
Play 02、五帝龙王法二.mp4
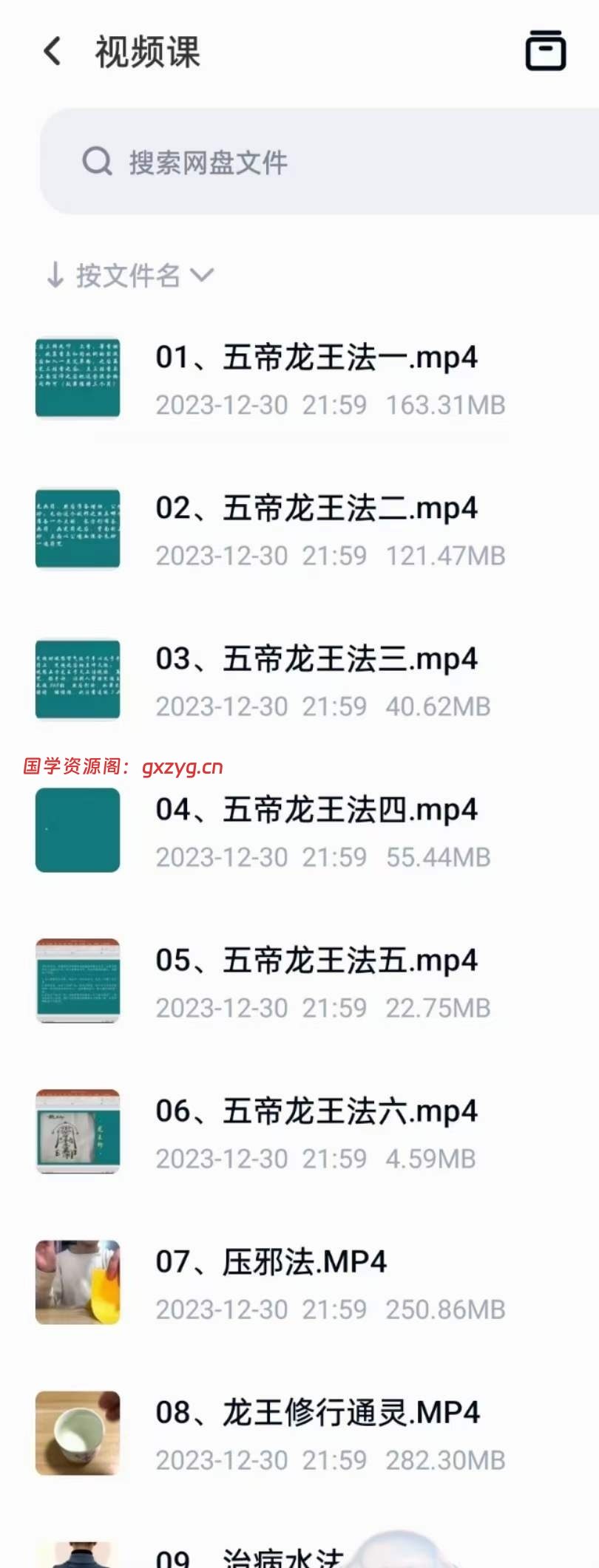pos(316,509)
